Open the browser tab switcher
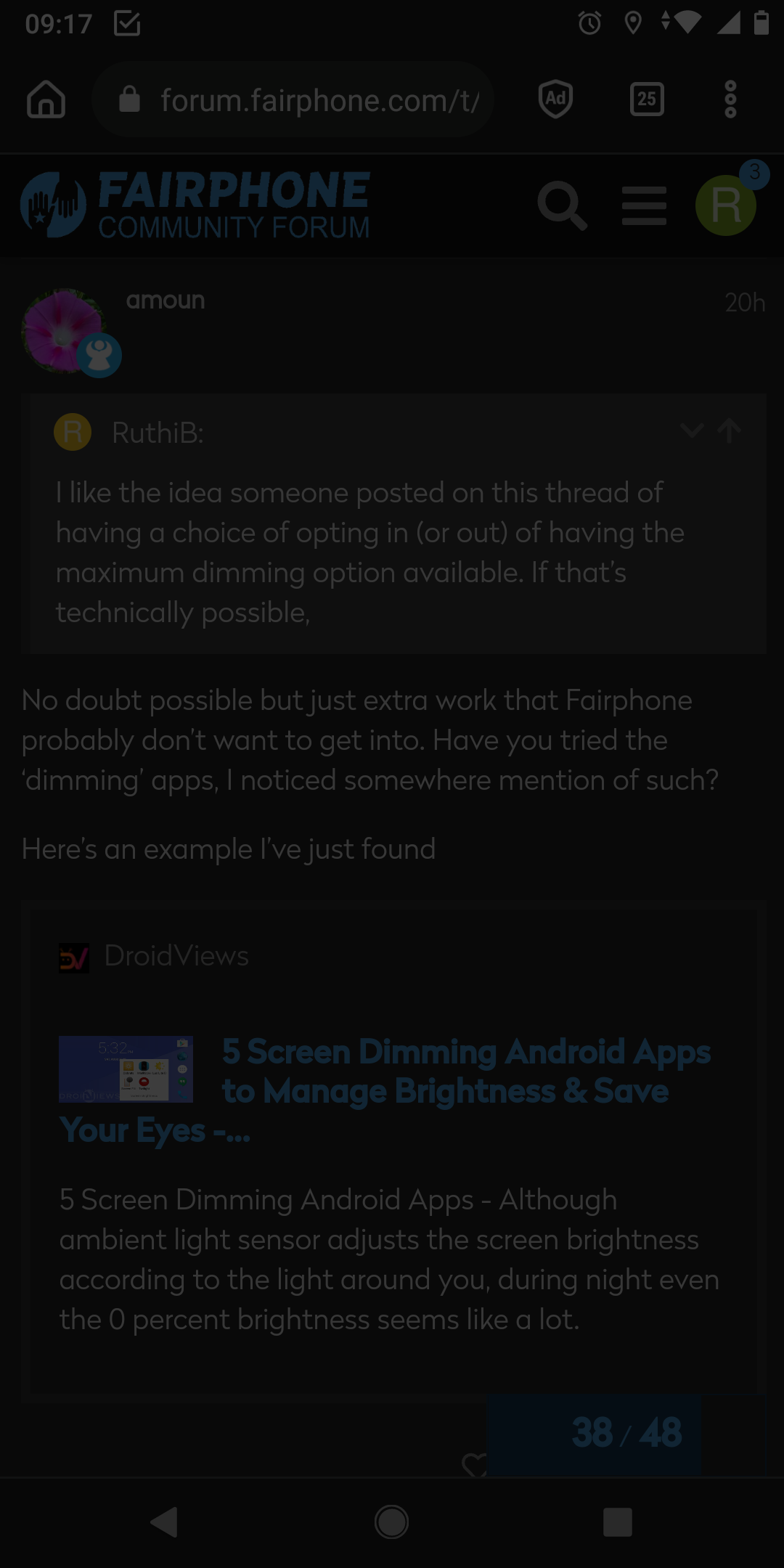This screenshot has height=1568, width=784. click(x=647, y=99)
